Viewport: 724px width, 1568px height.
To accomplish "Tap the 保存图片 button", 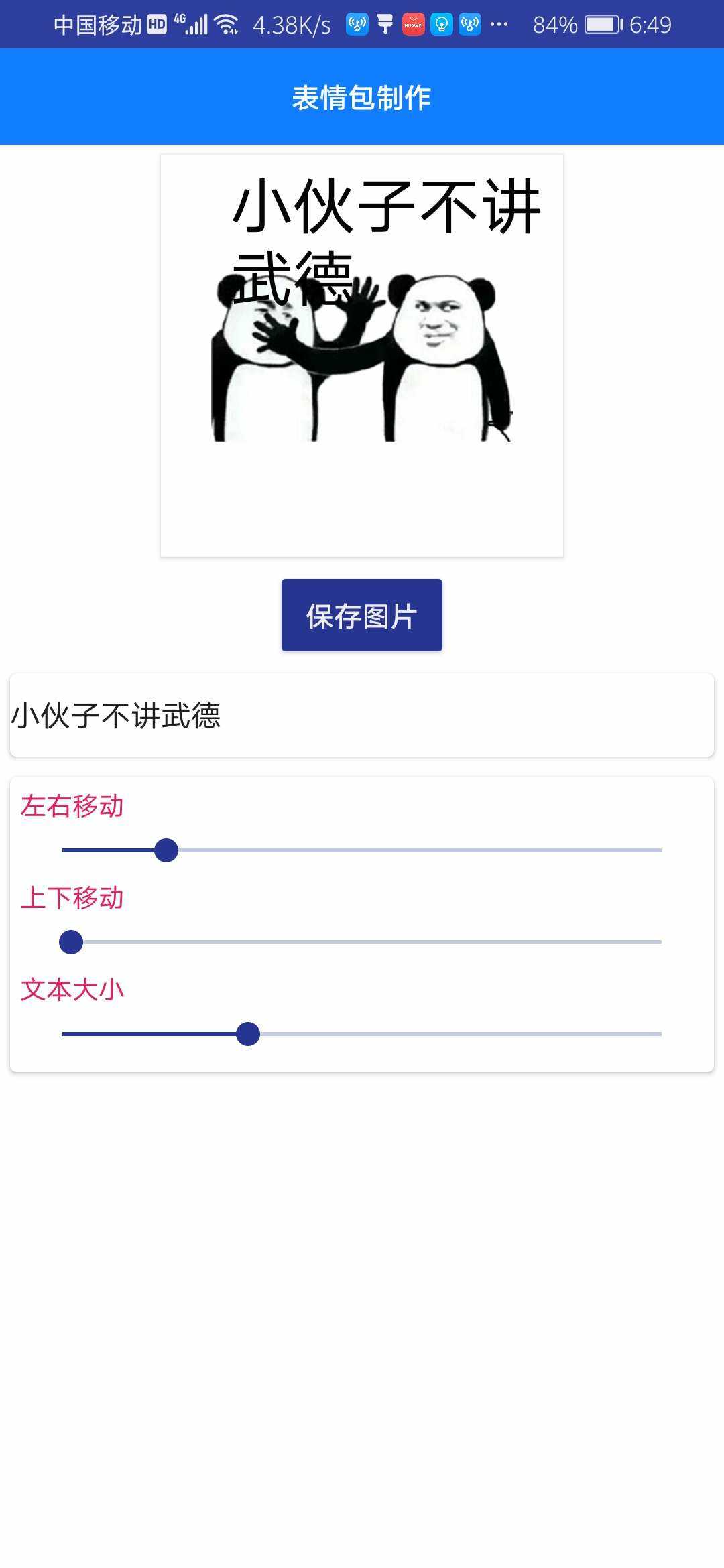I will 361,615.
